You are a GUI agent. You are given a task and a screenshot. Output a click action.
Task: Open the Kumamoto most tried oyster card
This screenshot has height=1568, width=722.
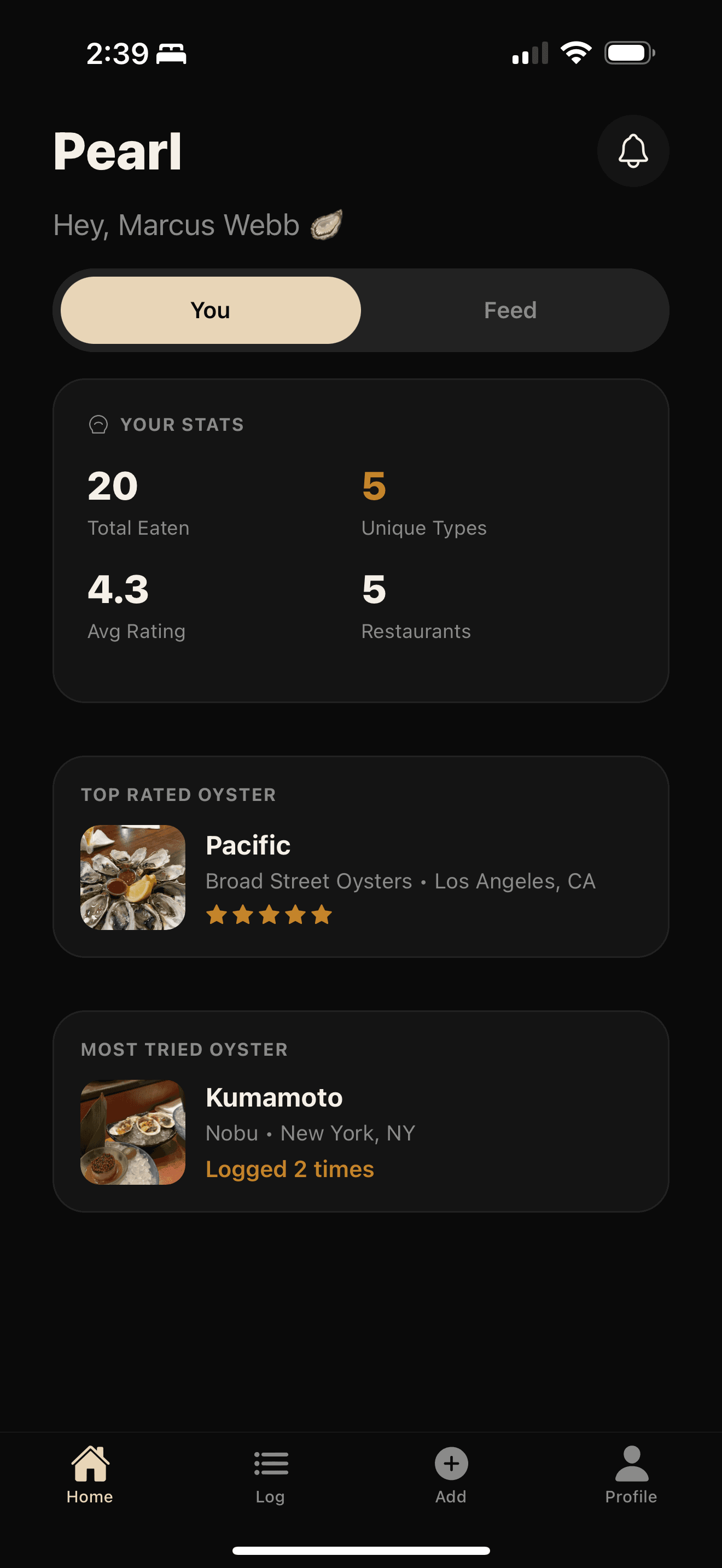[360, 1111]
